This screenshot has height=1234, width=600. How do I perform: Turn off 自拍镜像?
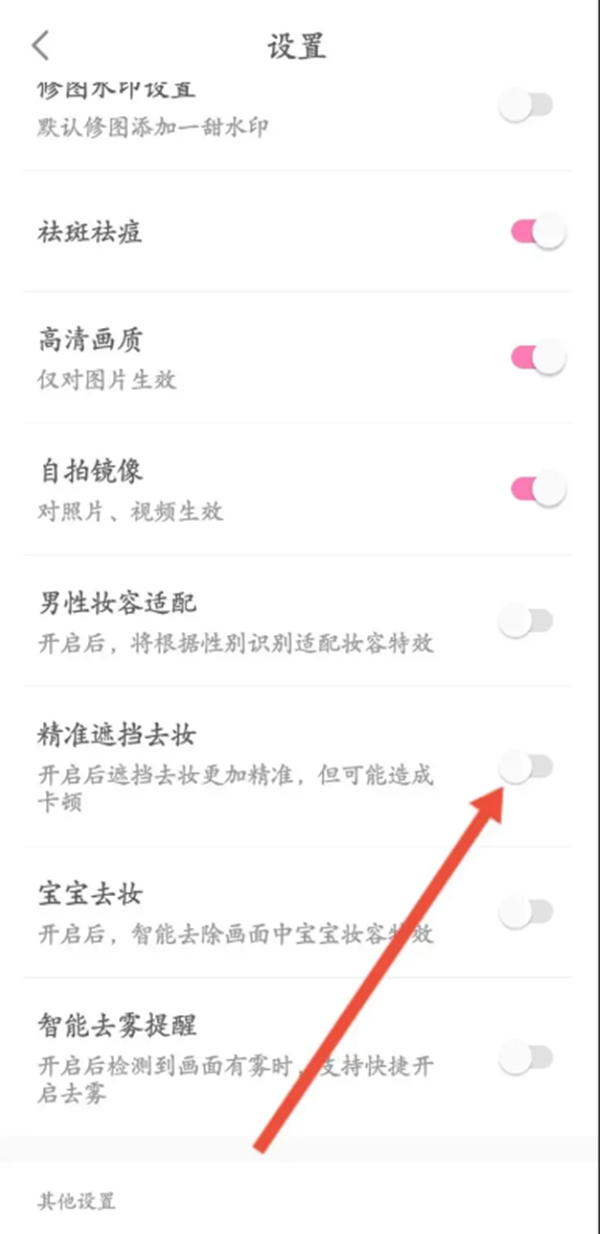(538, 488)
